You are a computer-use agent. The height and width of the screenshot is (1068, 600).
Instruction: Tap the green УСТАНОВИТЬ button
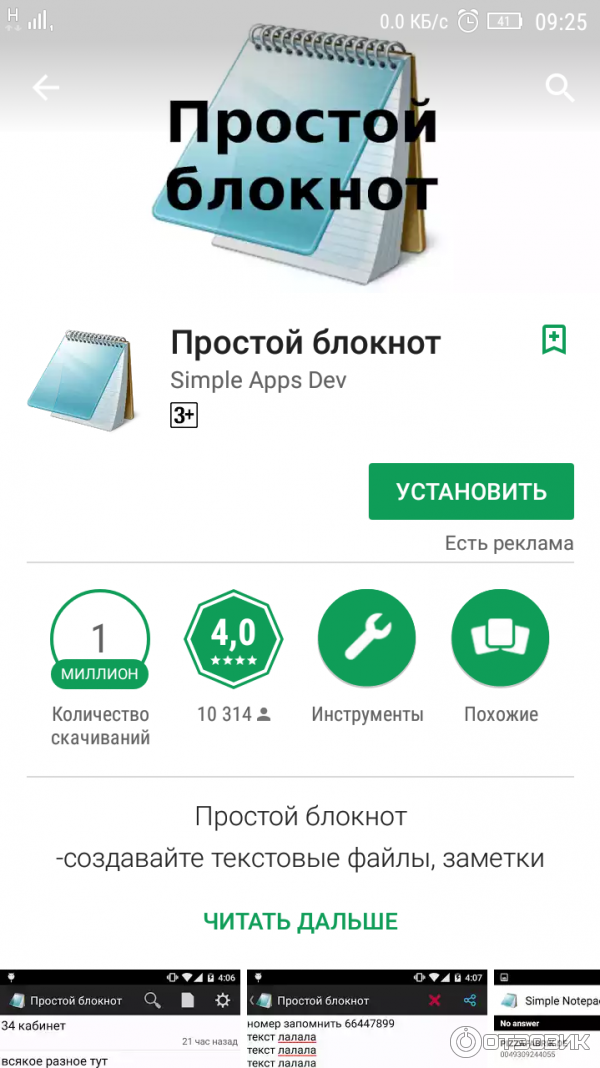(x=471, y=491)
